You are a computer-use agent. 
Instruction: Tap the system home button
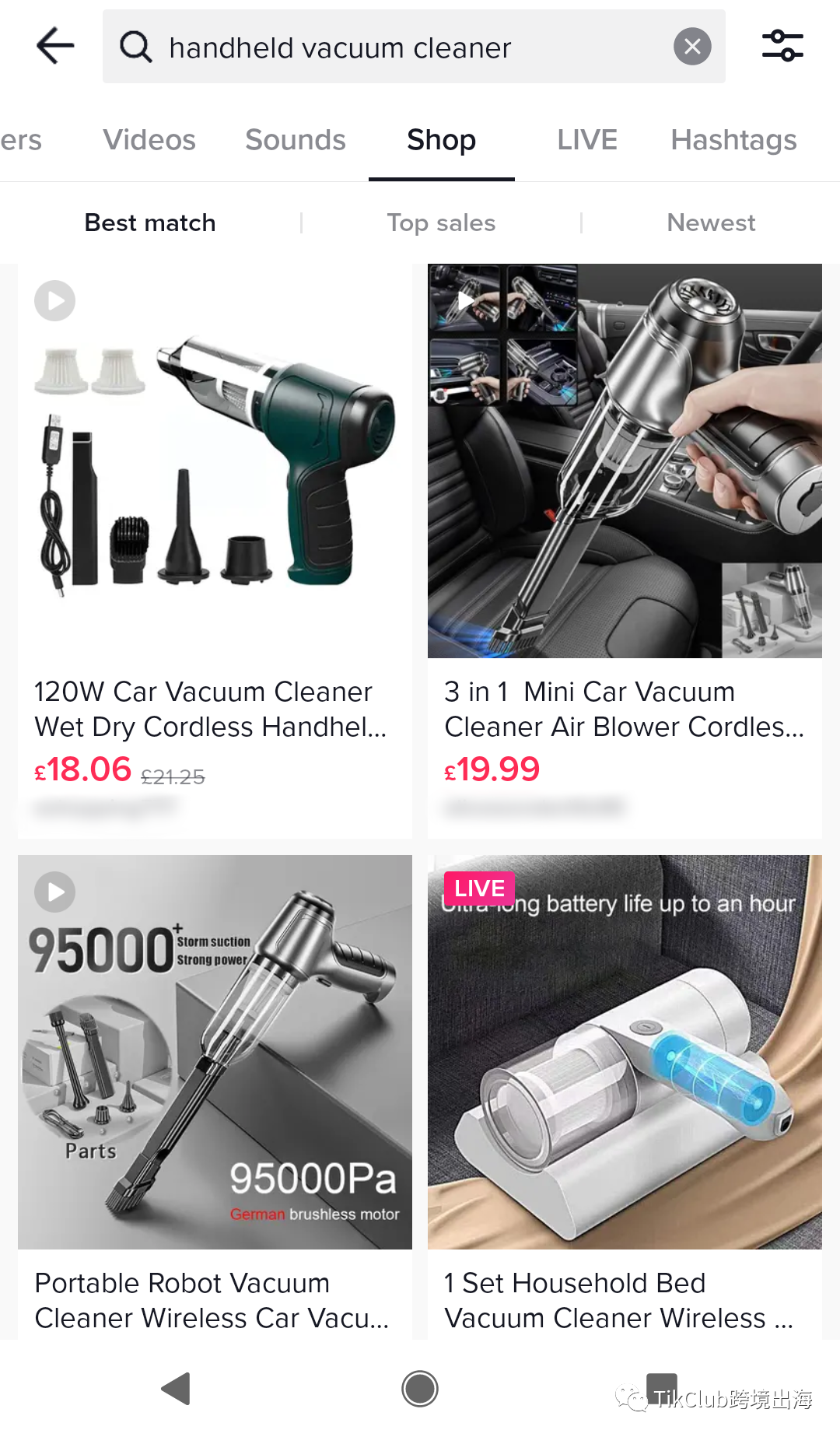(x=420, y=1389)
